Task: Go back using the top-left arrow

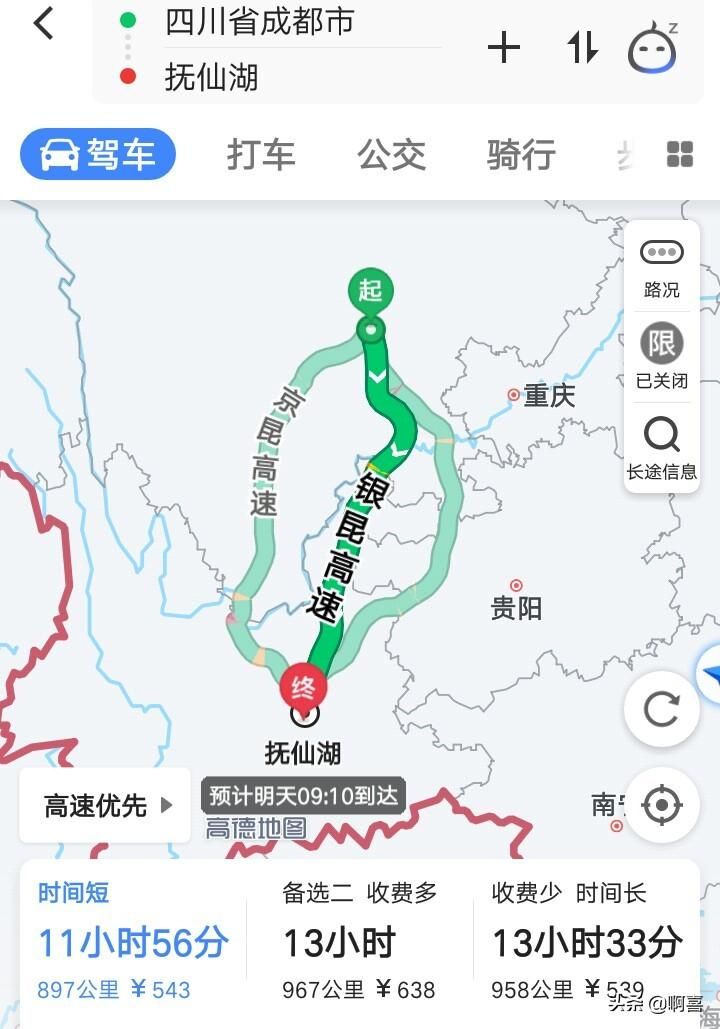Action: pos(43,23)
